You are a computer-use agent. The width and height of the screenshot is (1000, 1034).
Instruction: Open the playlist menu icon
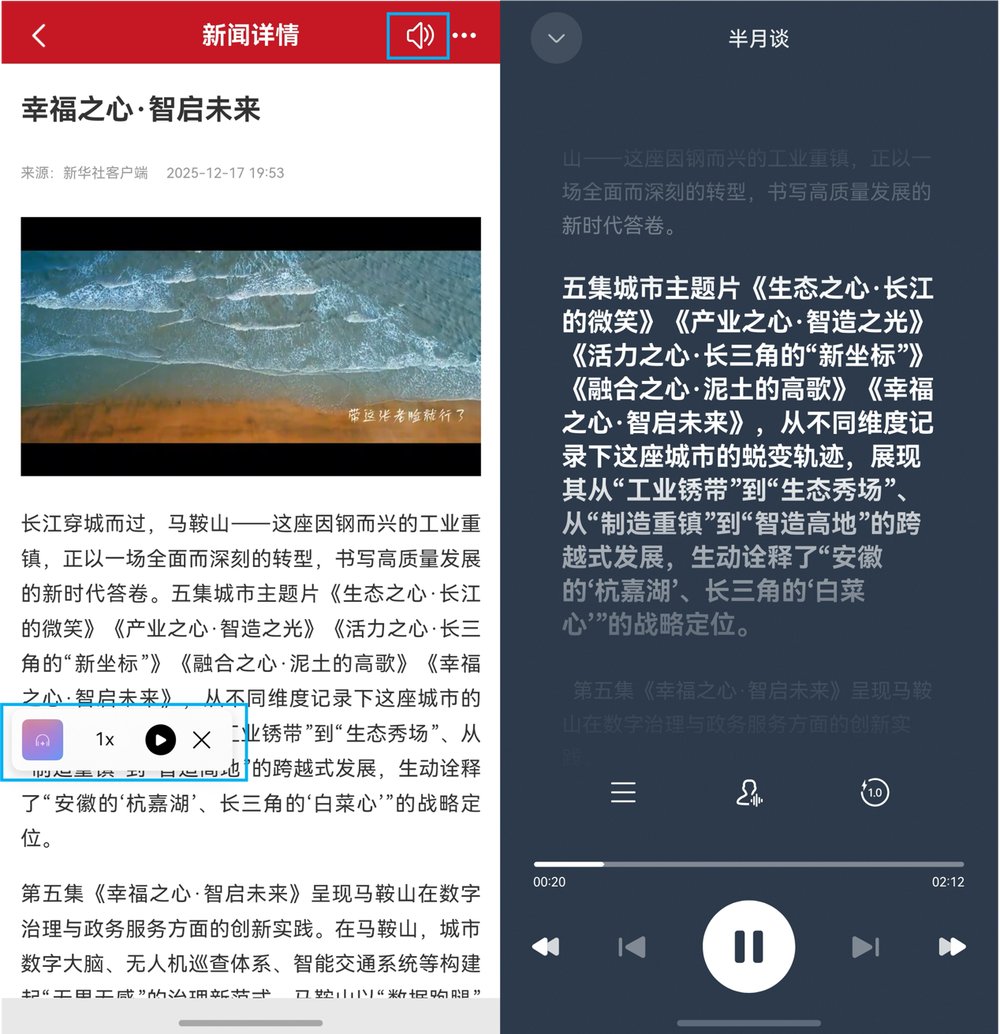click(x=623, y=793)
